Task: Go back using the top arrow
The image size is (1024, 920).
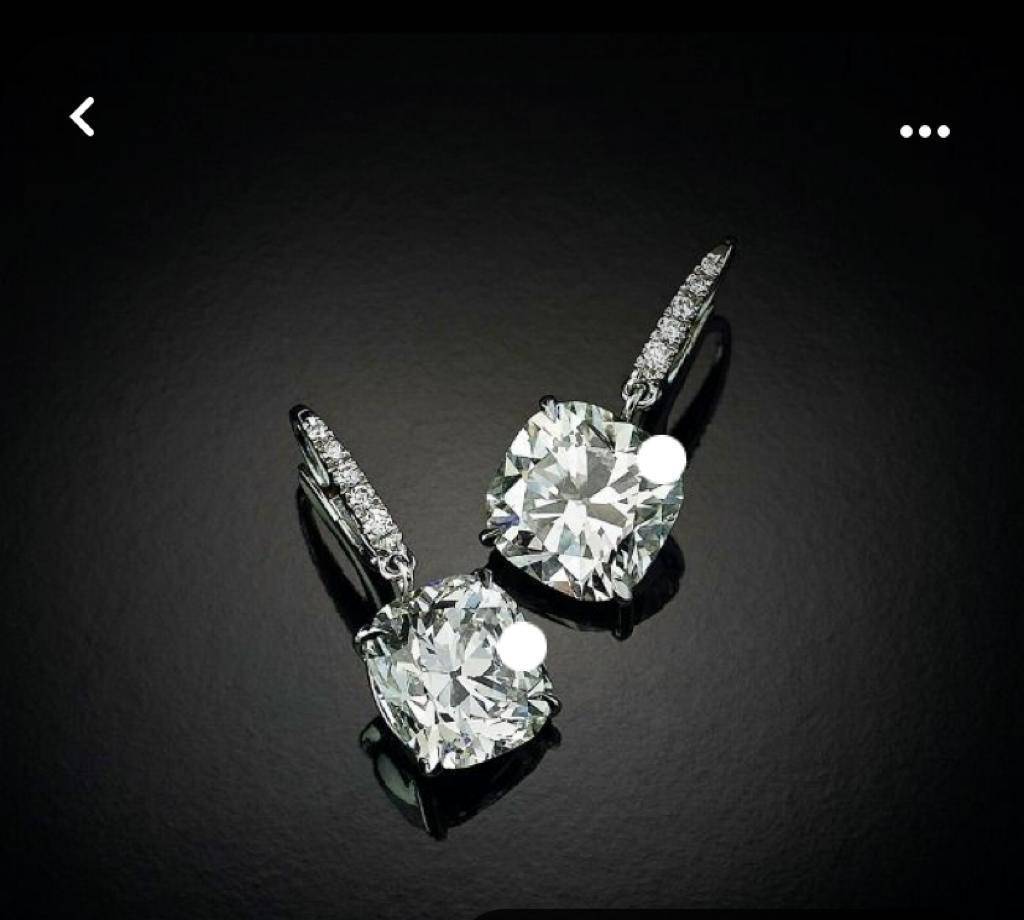Action: (x=82, y=117)
